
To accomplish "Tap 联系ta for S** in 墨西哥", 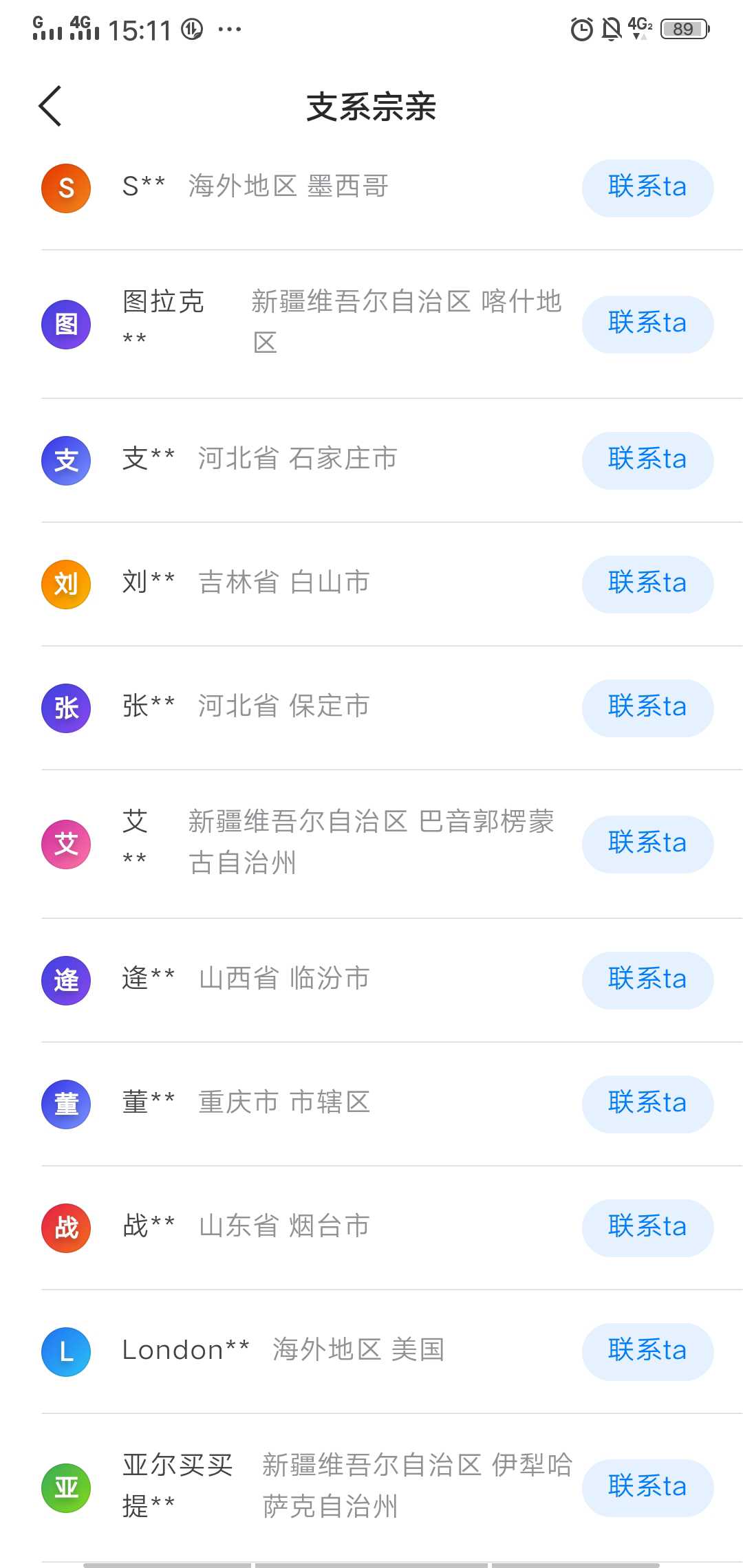I will coord(647,188).
